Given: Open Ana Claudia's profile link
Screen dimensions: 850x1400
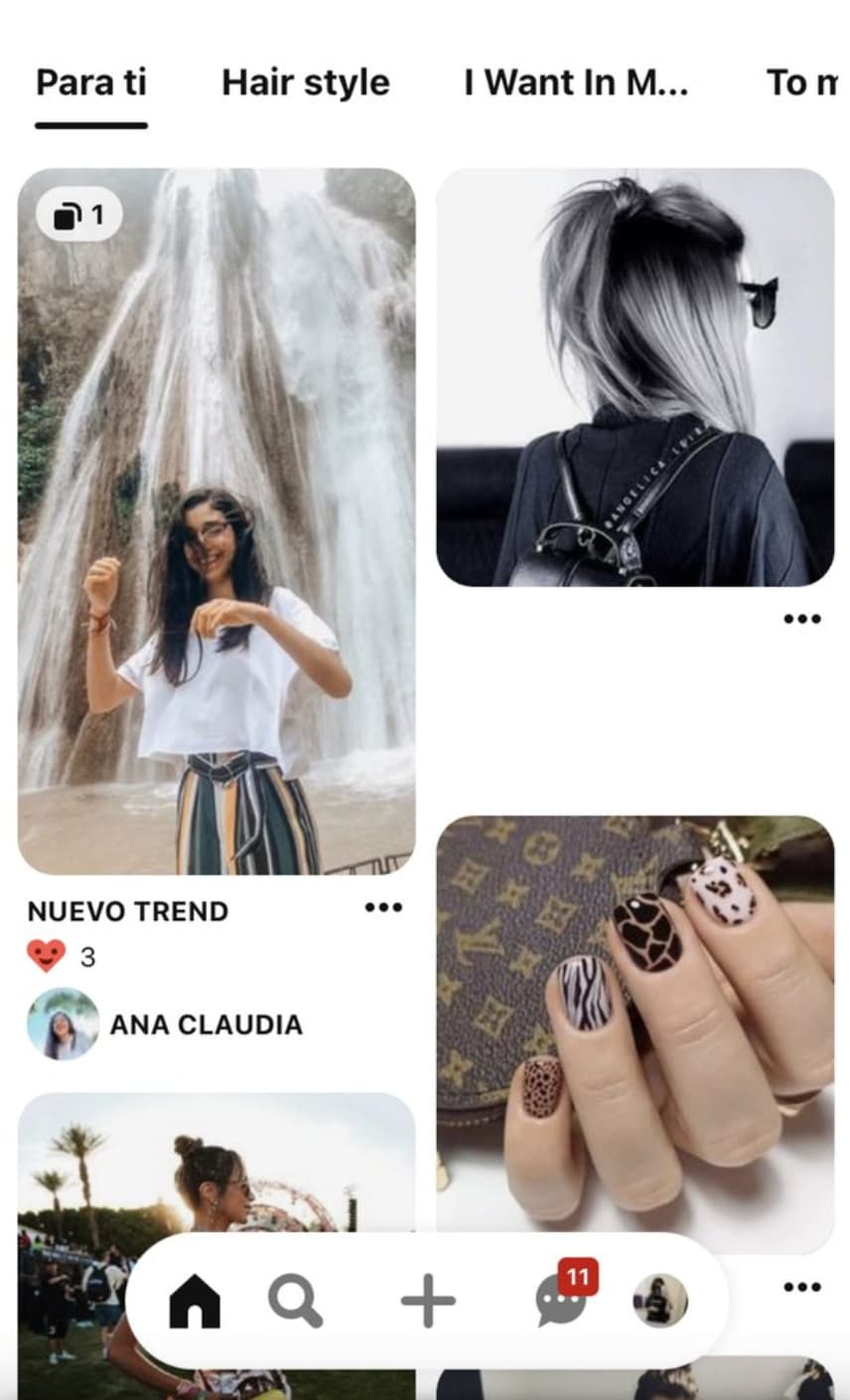Looking at the screenshot, I should coord(209,1026).
